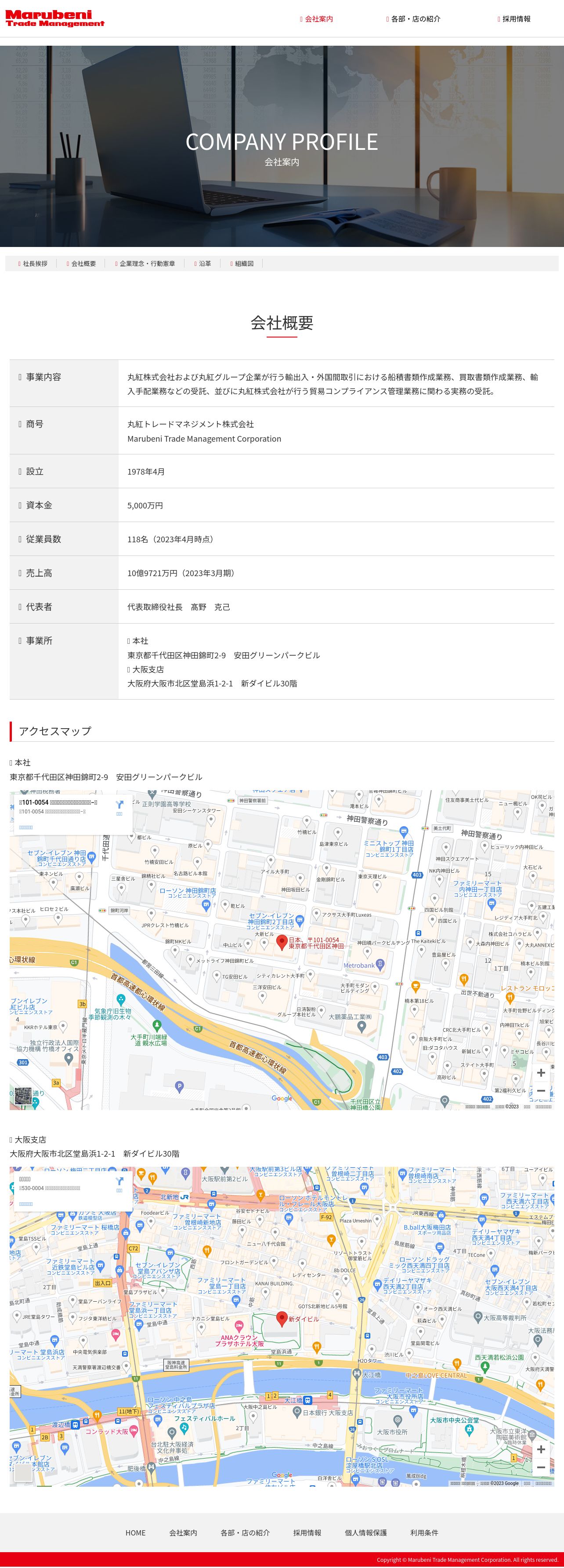Open 個人情報保護 in the footer
564x1568 pixels.
[365, 1533]
